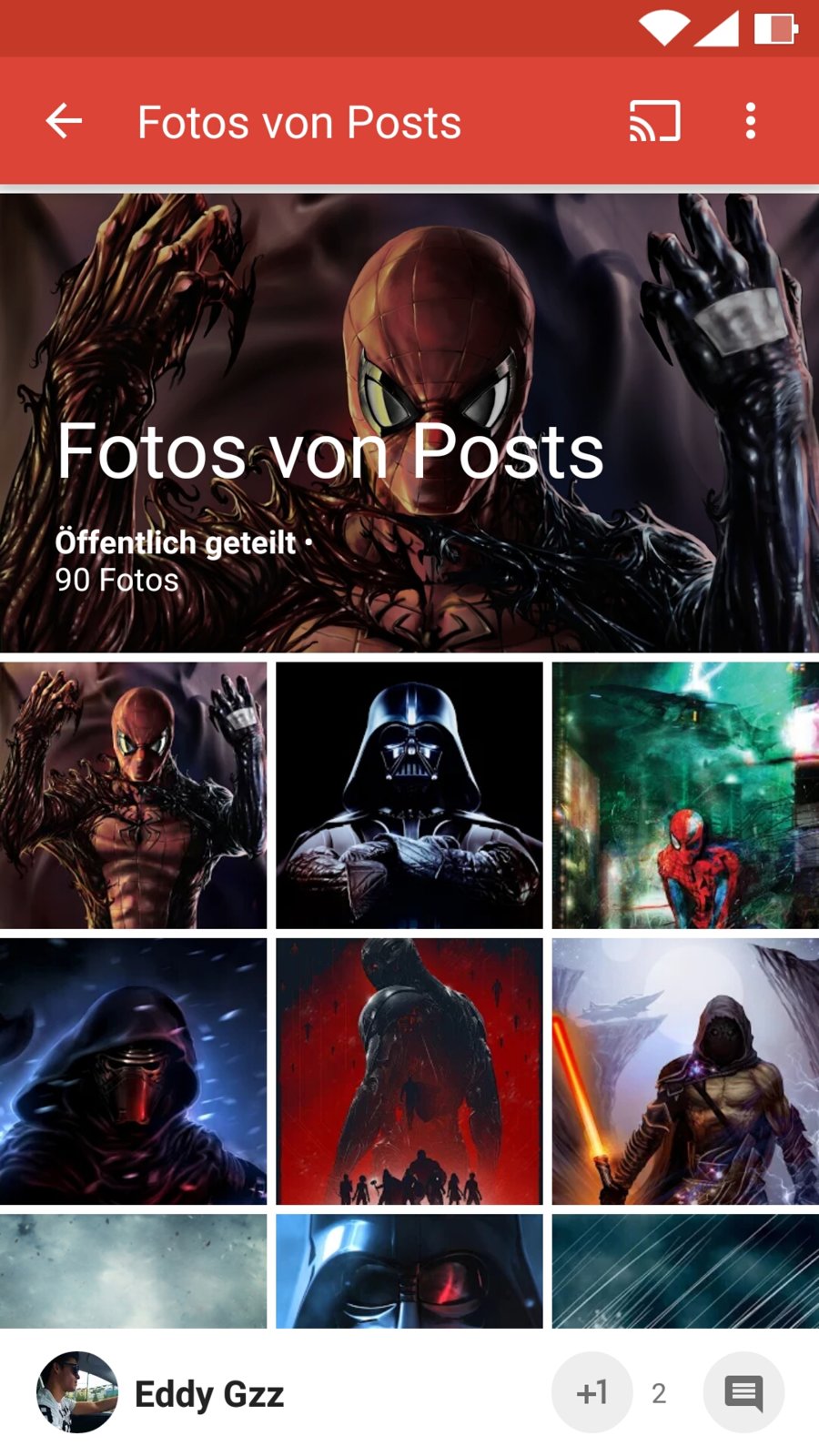Open the Kylo Ren hooded mask photo
This screenshot has width=819, height=1456.
(x=133, y=1071)
